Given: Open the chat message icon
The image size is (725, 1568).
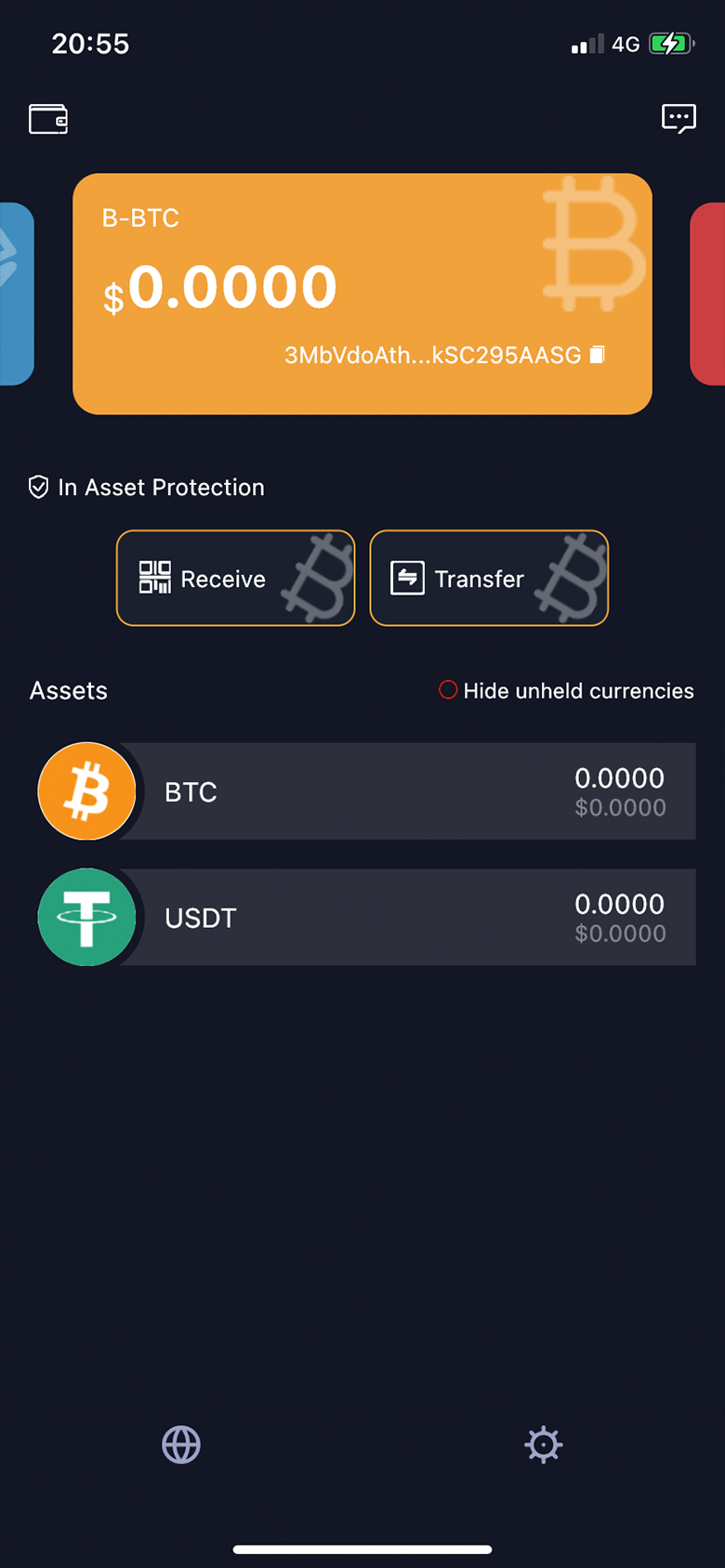Looking at the screenshot, I should click(679, 119).
